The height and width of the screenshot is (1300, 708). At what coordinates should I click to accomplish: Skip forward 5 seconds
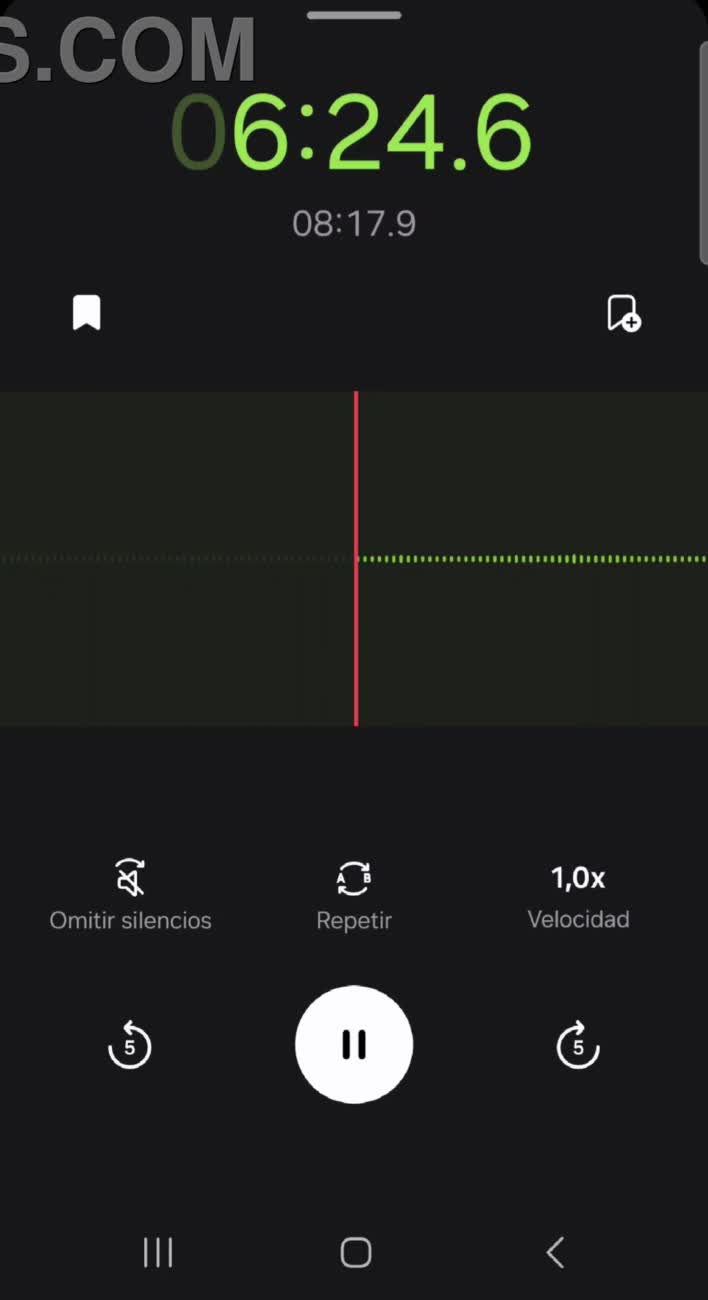pyautogui.click(x=577, y=1046)
